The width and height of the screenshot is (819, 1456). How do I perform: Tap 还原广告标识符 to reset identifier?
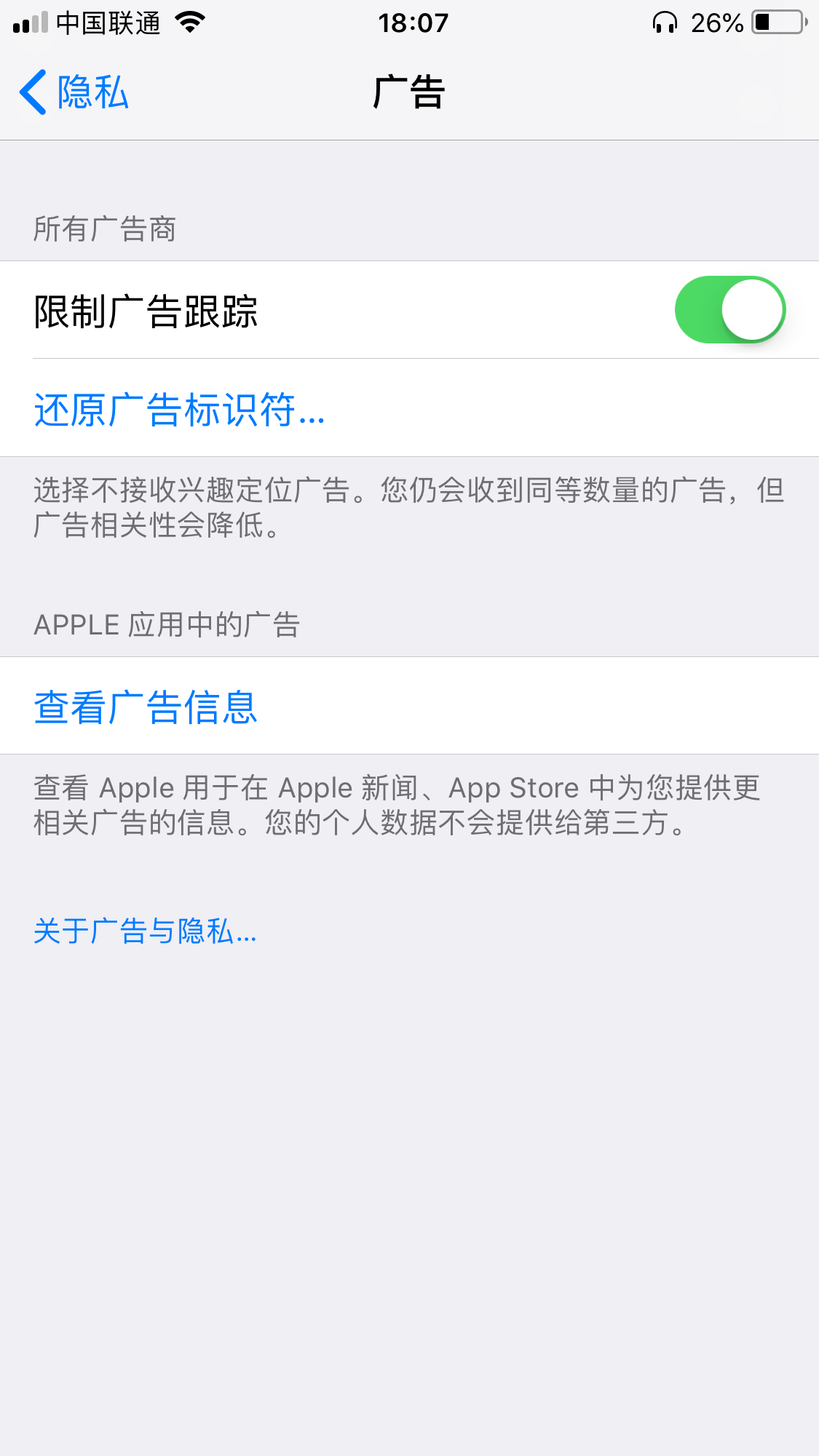[x=179, y=410]
